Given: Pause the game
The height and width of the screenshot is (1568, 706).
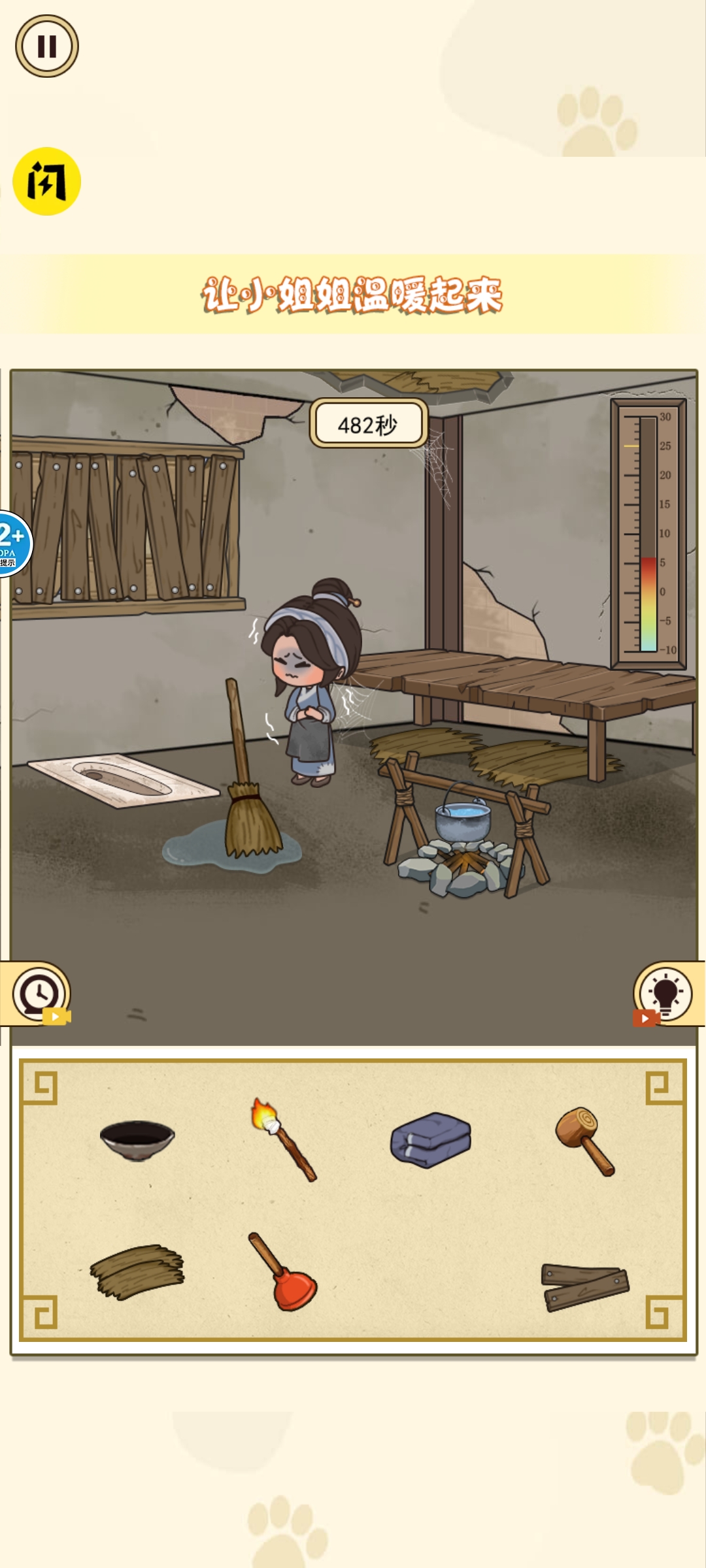Looking at the screenshot, I should pos(46,46).
